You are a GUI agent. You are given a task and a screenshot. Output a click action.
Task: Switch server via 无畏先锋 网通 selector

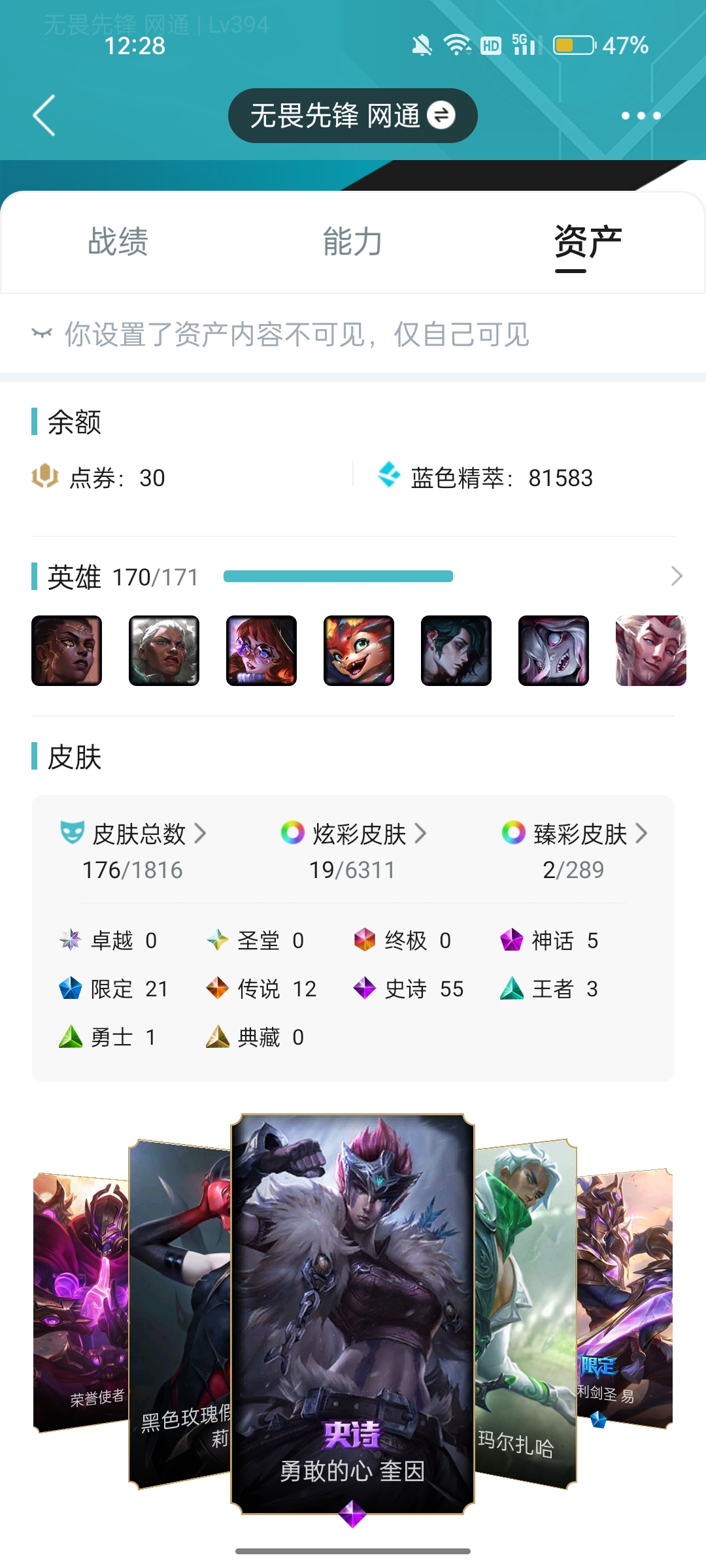[352, 116]
